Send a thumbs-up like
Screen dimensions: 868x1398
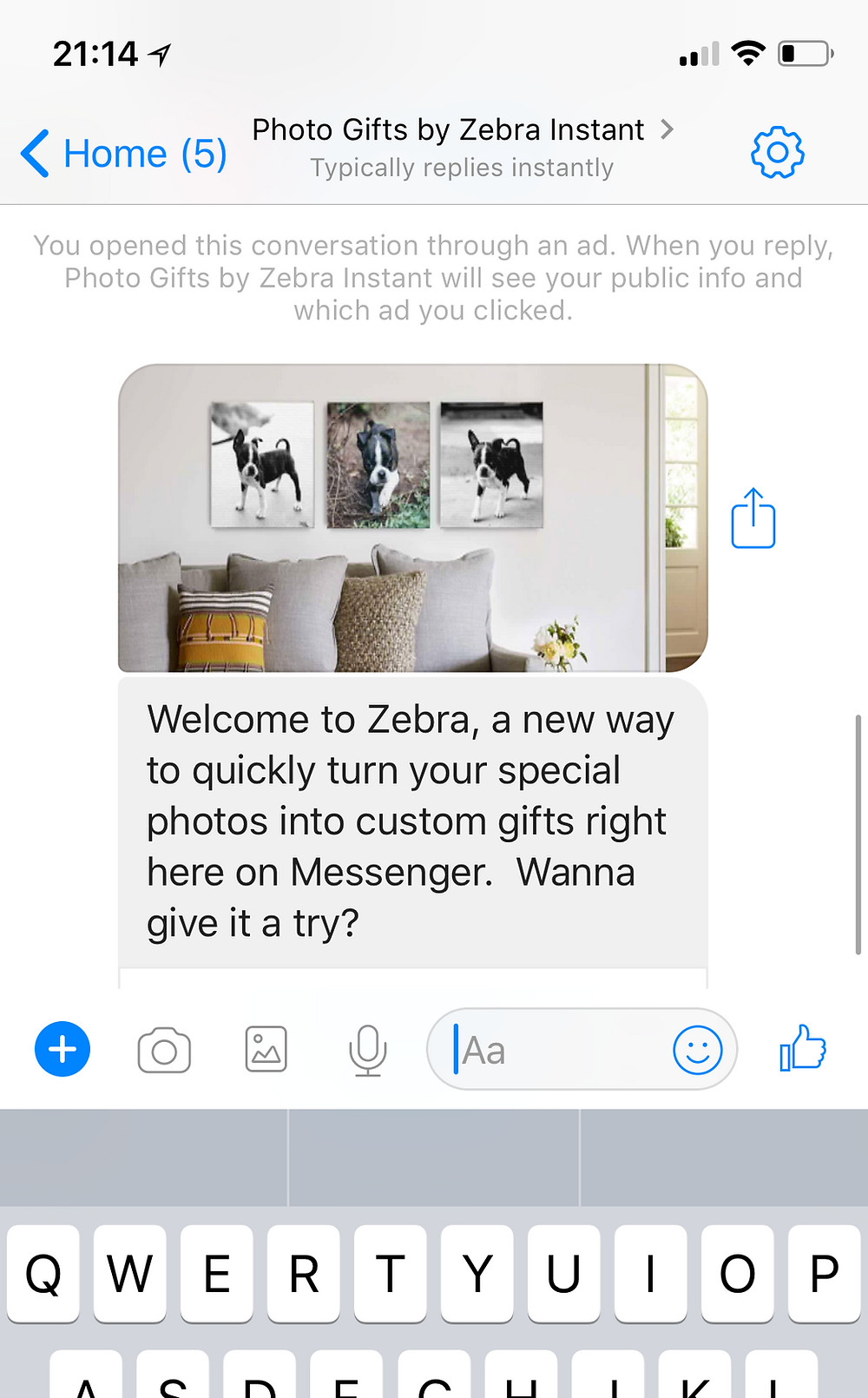pos(803,1048)
